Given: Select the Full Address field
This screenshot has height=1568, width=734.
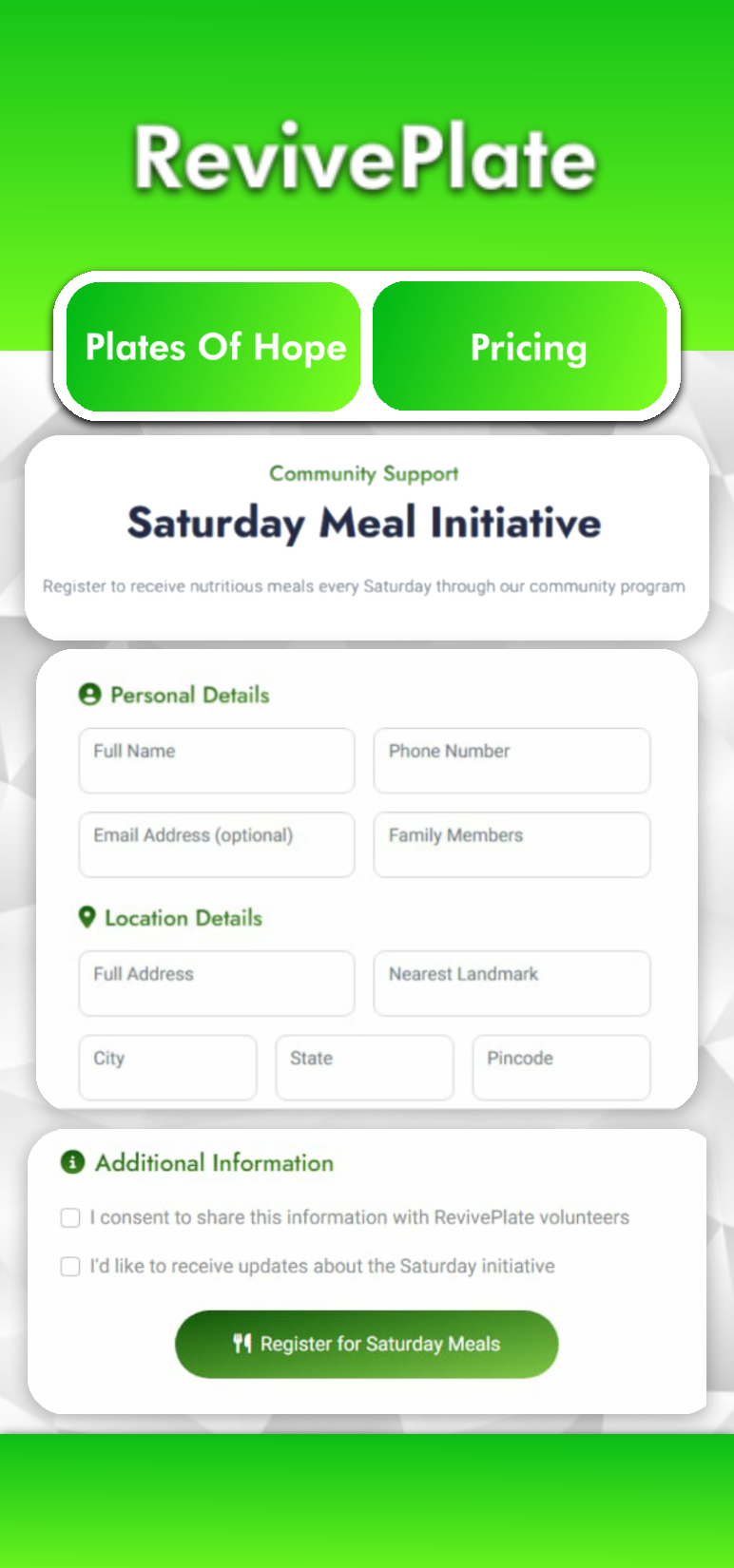Looking at the screenshot, I should tap(217, 984).
